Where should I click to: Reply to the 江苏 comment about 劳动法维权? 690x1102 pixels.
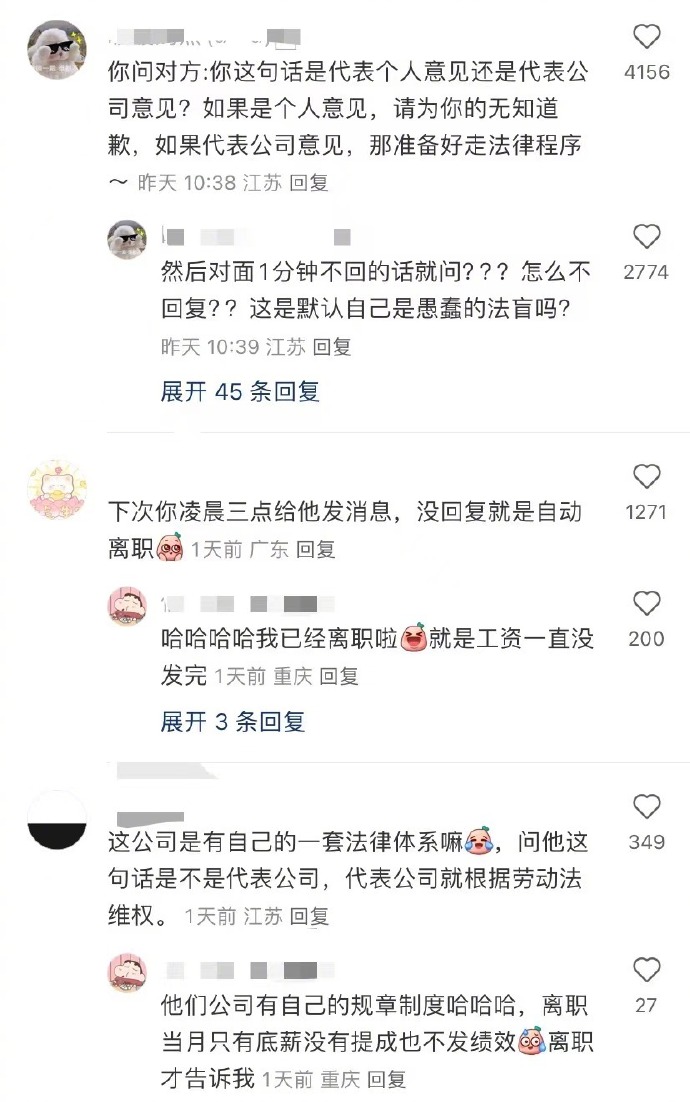pos(309,916)
